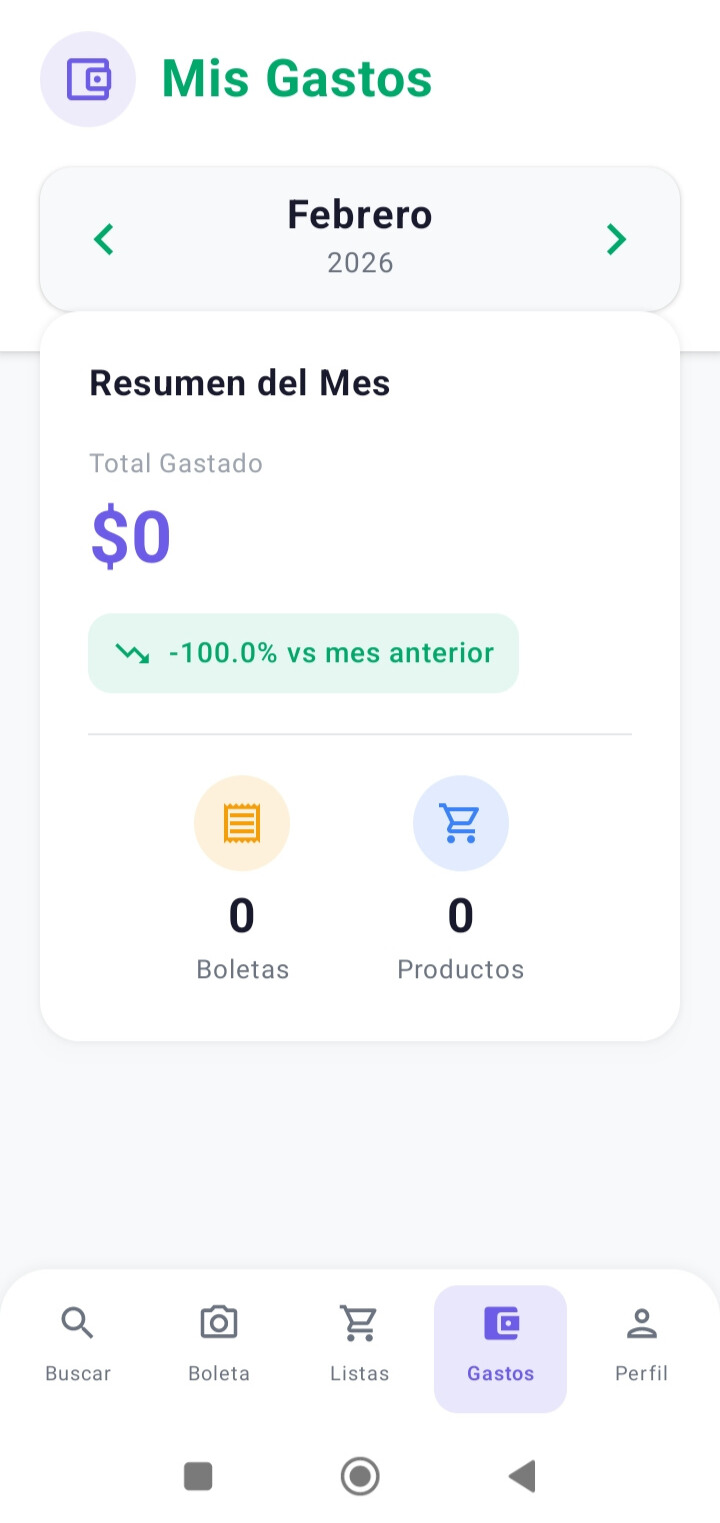
Task: Open the Perfil tab
Action: (x=641, y=1344)
